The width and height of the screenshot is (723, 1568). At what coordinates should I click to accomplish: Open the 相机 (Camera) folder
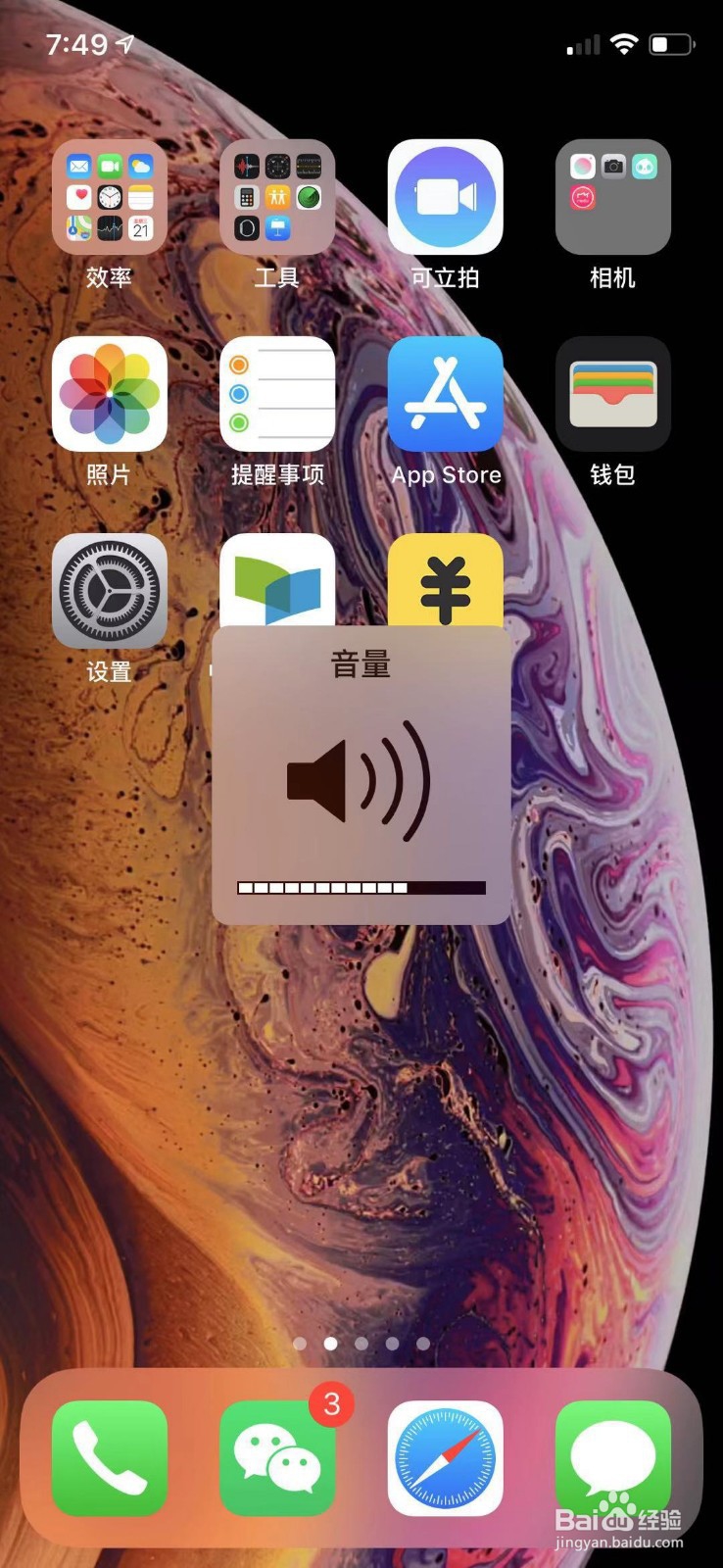click(612, 196)
